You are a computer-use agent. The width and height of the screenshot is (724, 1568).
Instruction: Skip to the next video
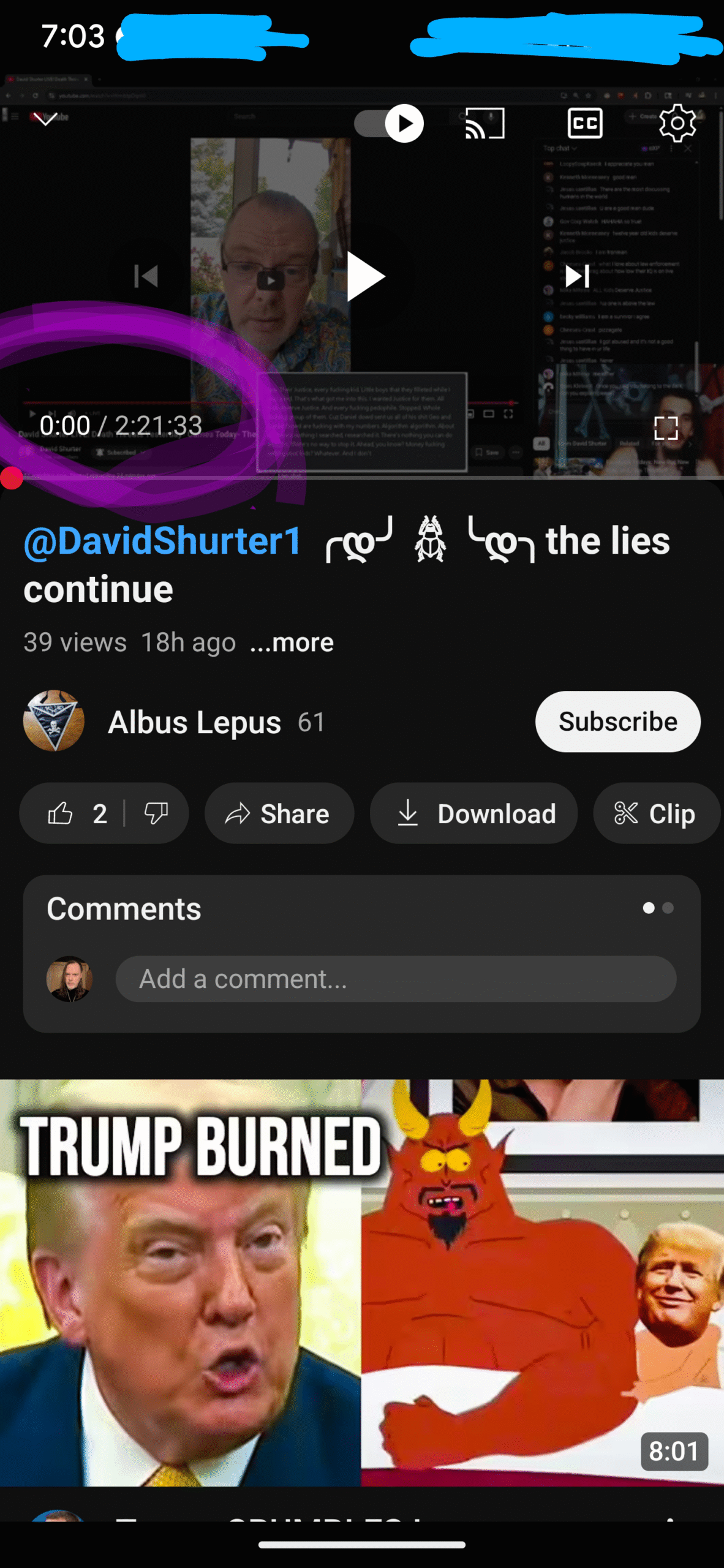(577, 276)
